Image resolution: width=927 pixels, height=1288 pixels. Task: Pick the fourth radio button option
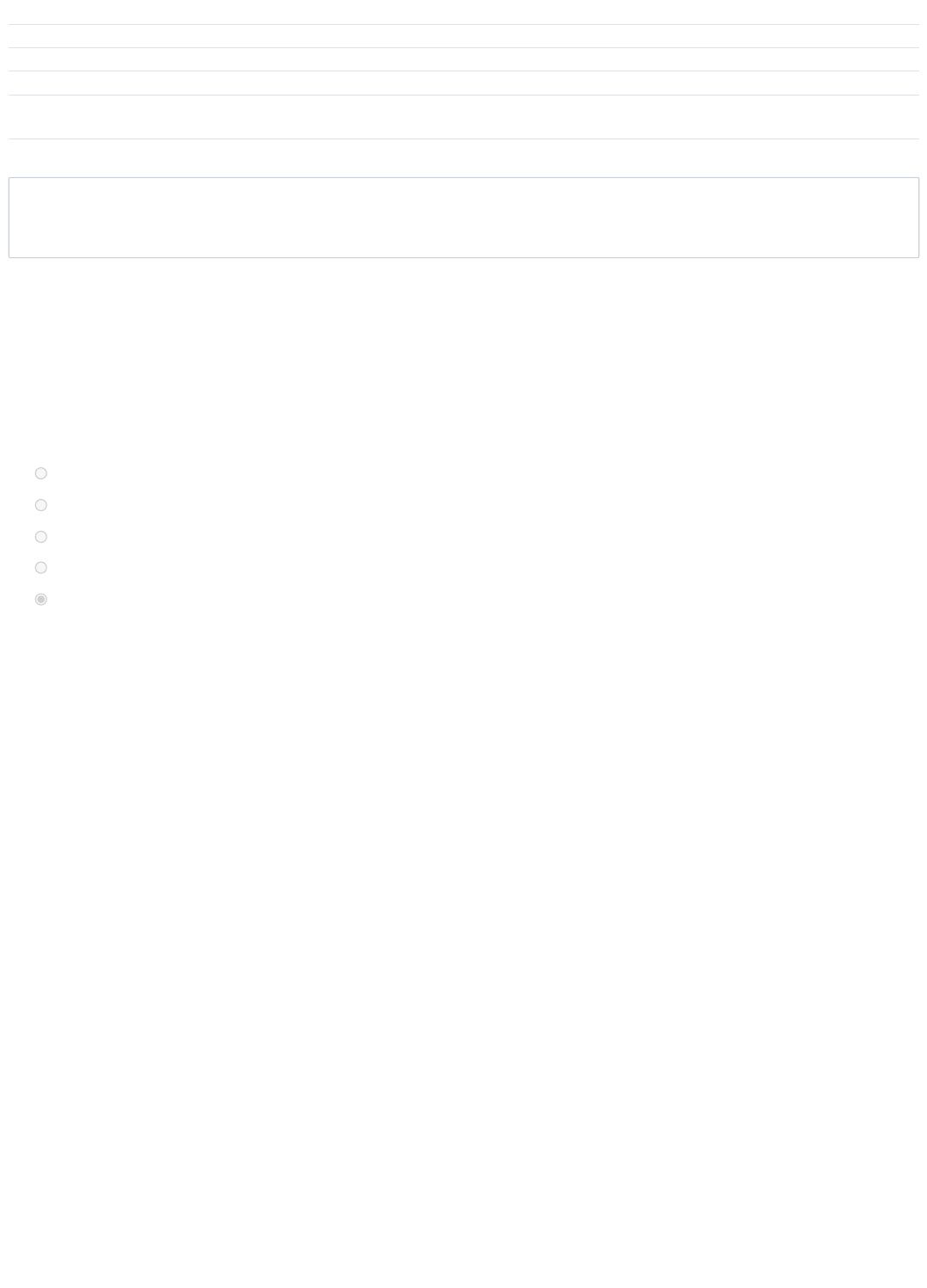(x=40, y=568)
